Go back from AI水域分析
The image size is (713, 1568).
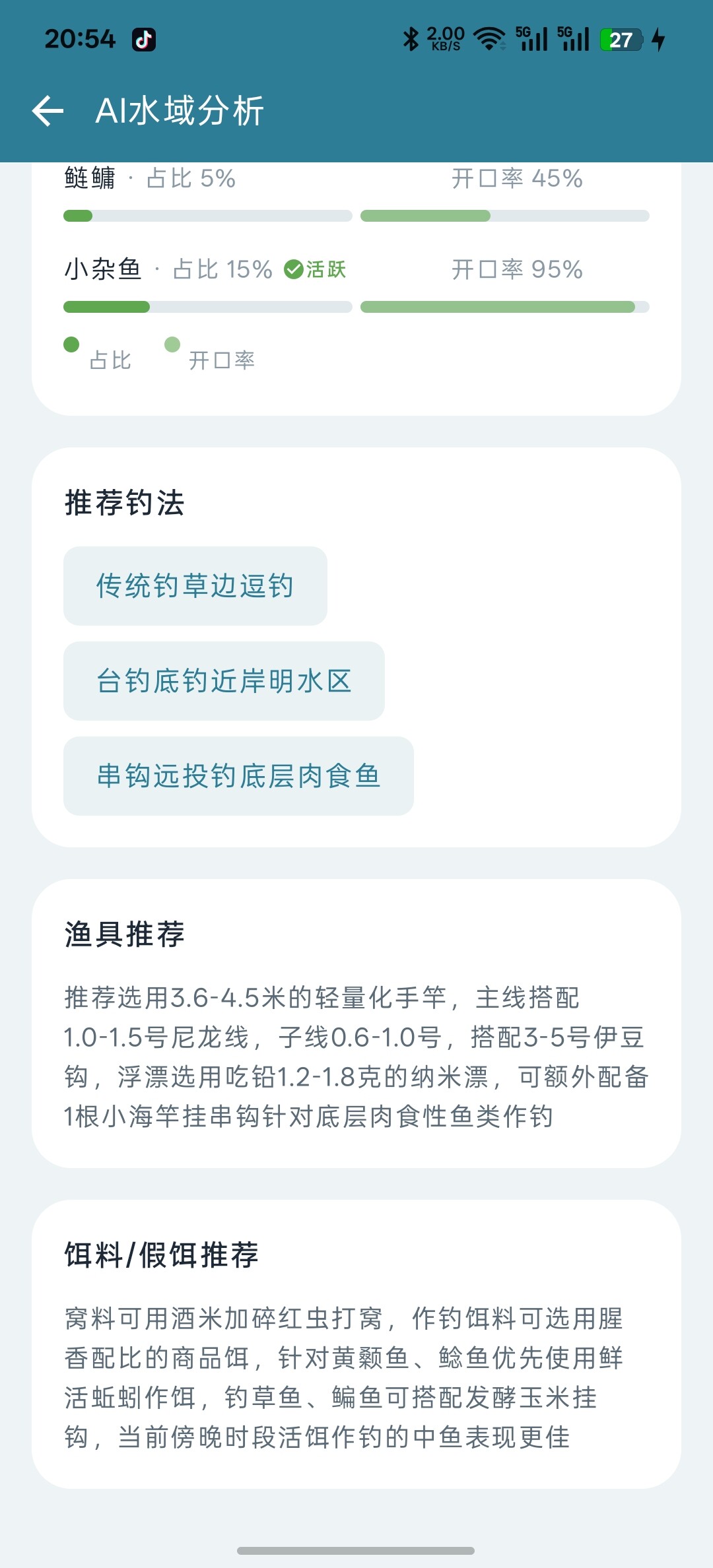tap(48, 111)
